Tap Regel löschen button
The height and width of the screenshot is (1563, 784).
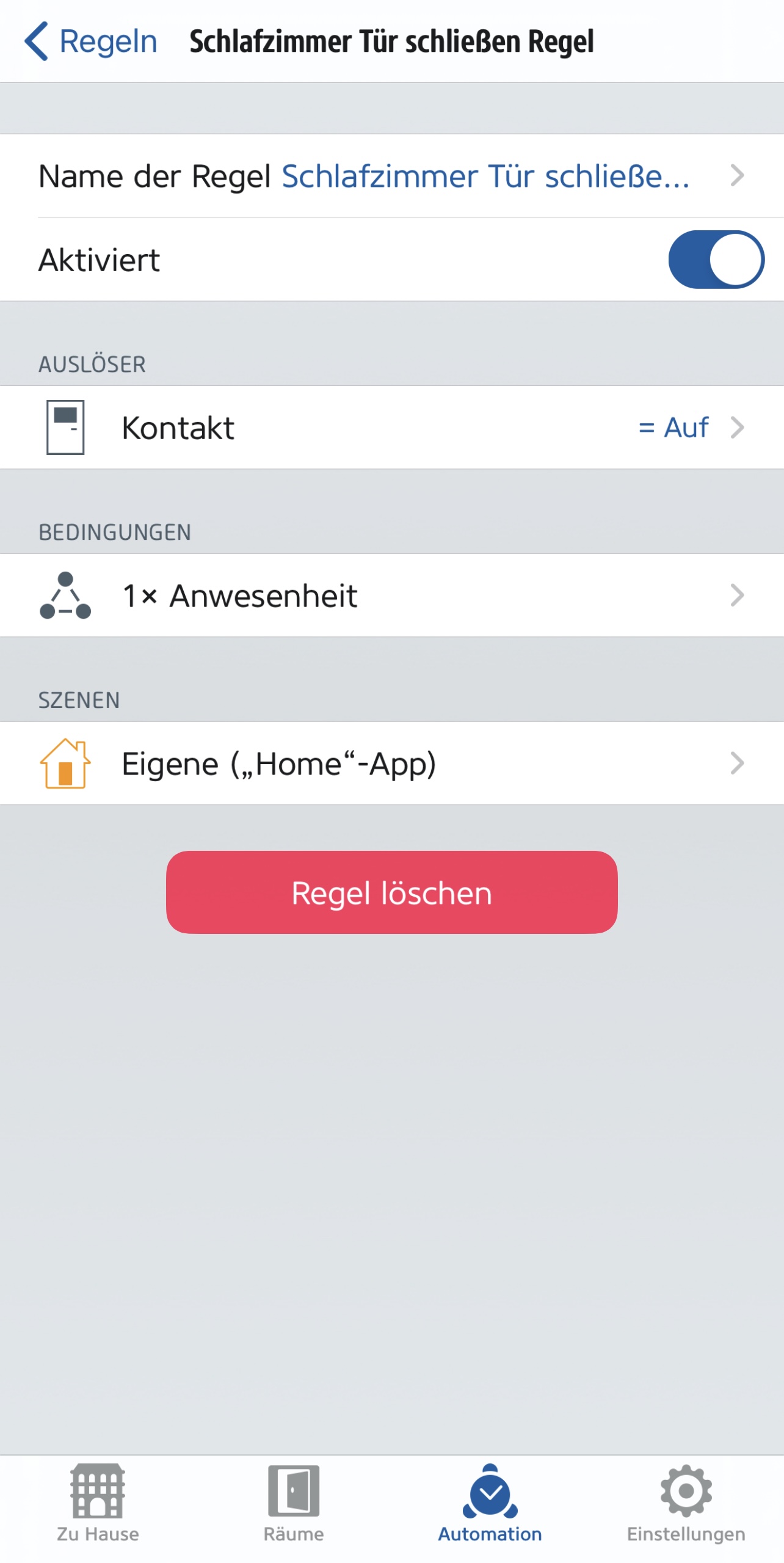coord(391,892)
